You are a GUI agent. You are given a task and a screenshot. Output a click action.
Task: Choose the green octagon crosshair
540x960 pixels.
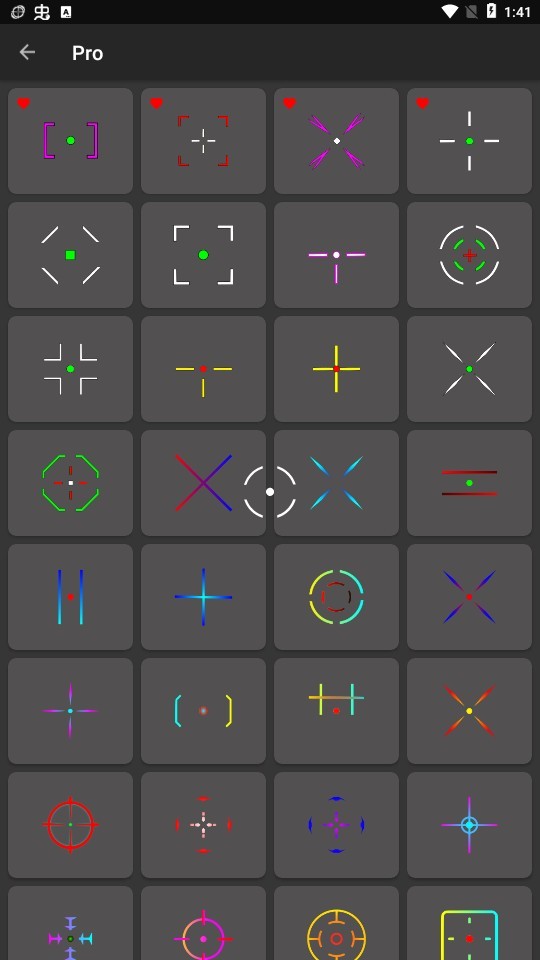70,482
